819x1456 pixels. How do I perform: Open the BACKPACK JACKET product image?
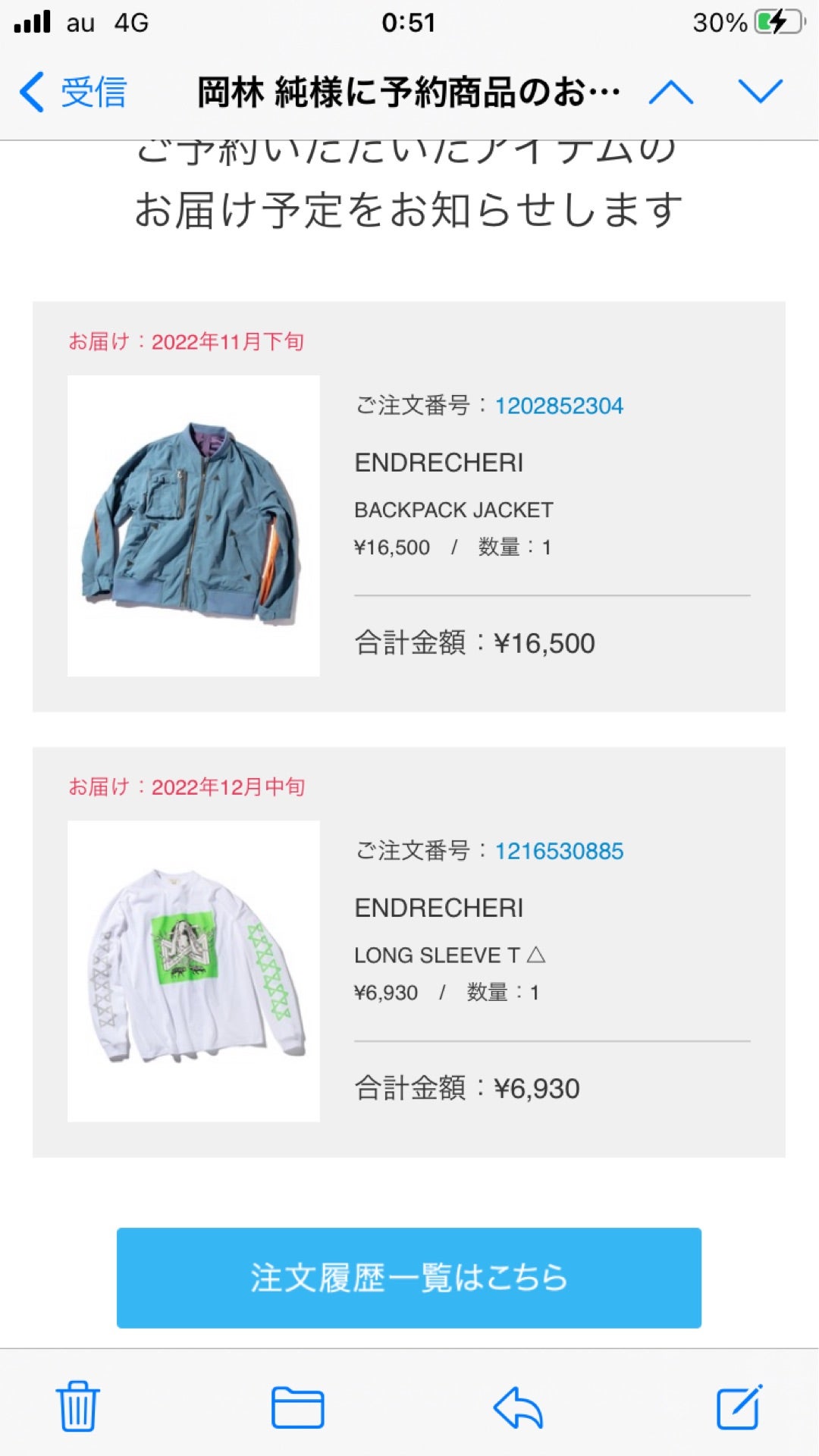[193, 526]
